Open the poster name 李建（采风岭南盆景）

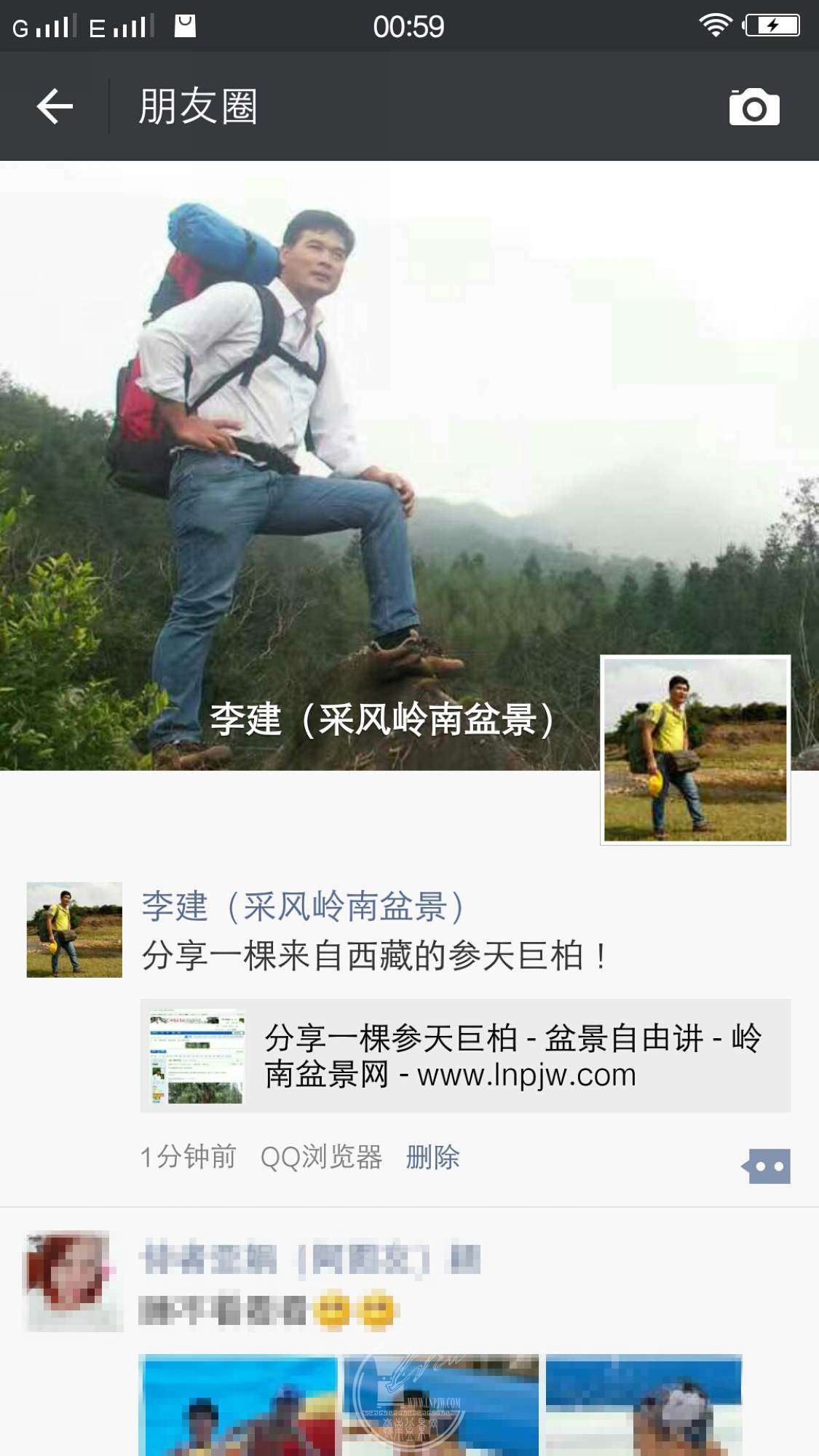[303, 907]
